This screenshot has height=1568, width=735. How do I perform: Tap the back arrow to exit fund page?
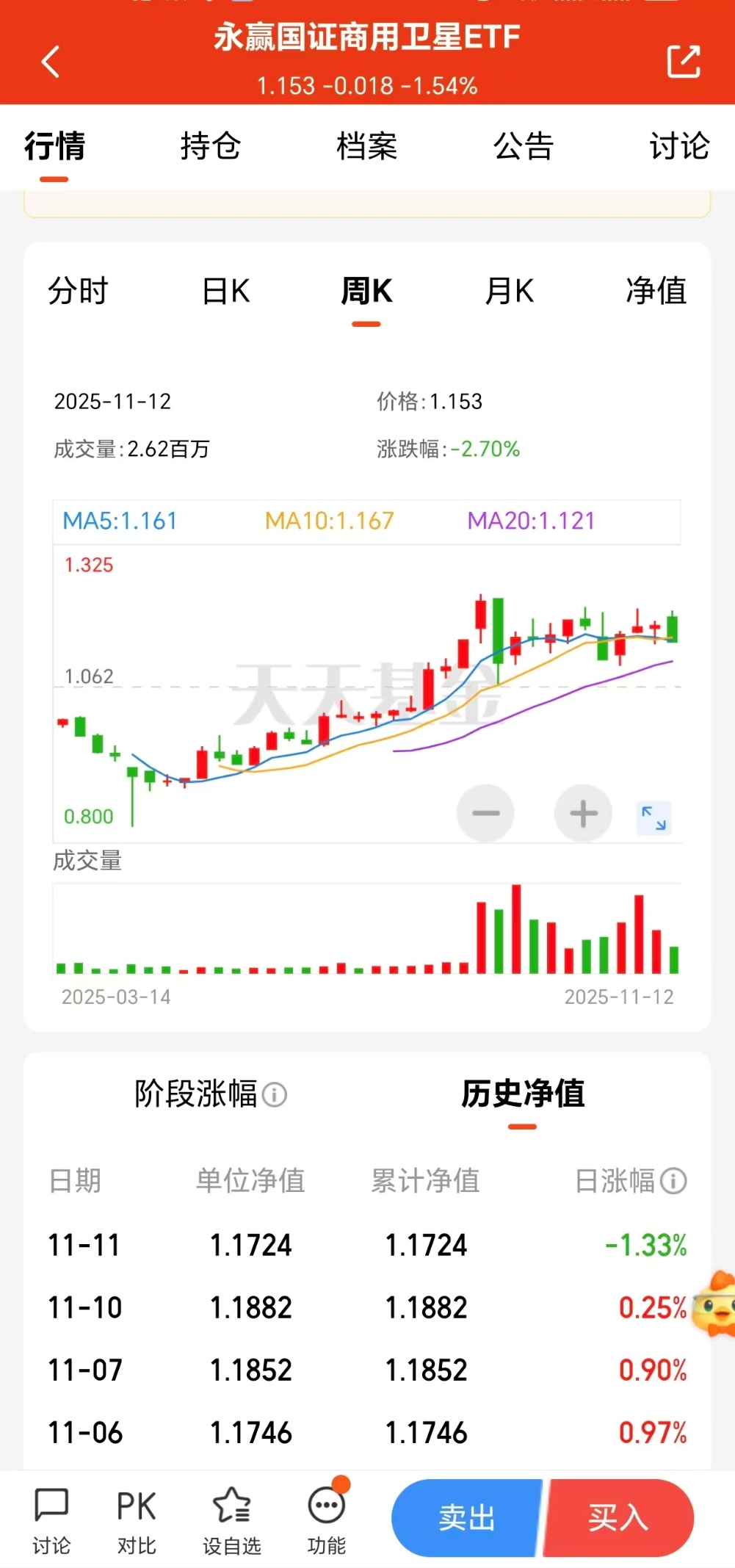51,62
